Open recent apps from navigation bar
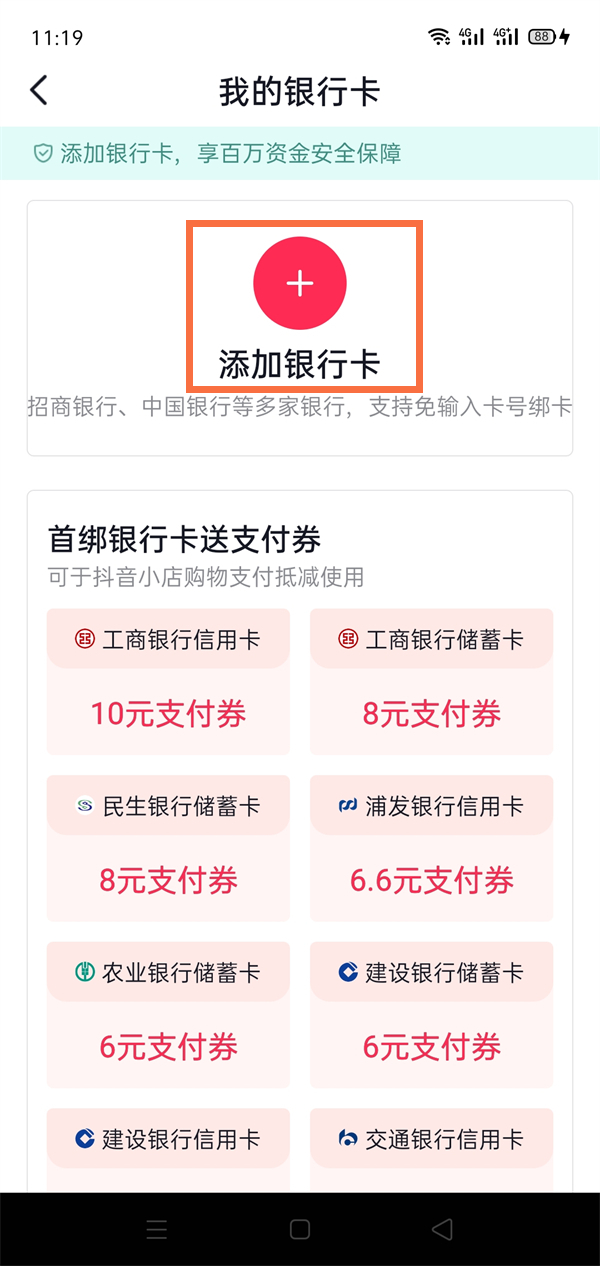Viewport: 600px width, 1266px height. click(157, 1229)
